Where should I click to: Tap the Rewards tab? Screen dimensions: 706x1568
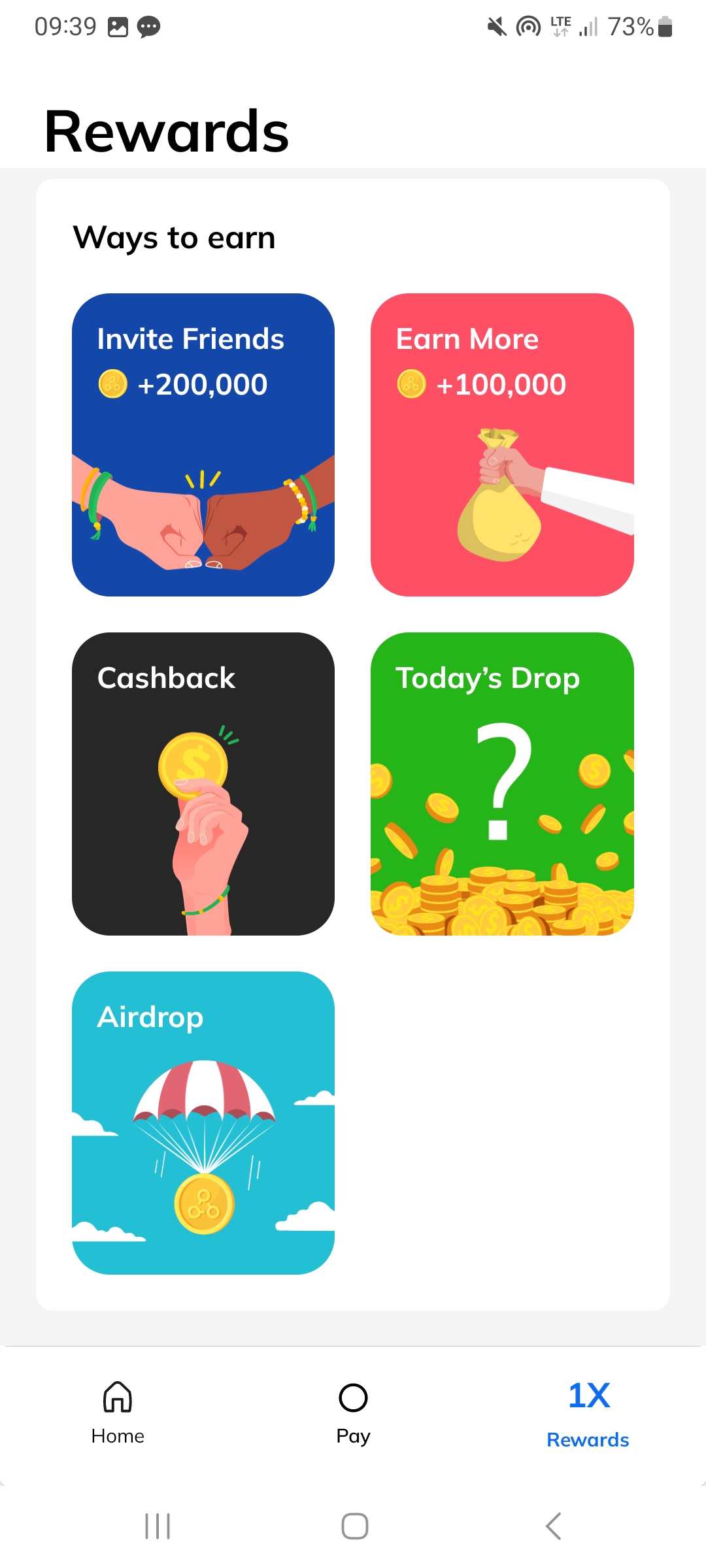click(588, 1414)
